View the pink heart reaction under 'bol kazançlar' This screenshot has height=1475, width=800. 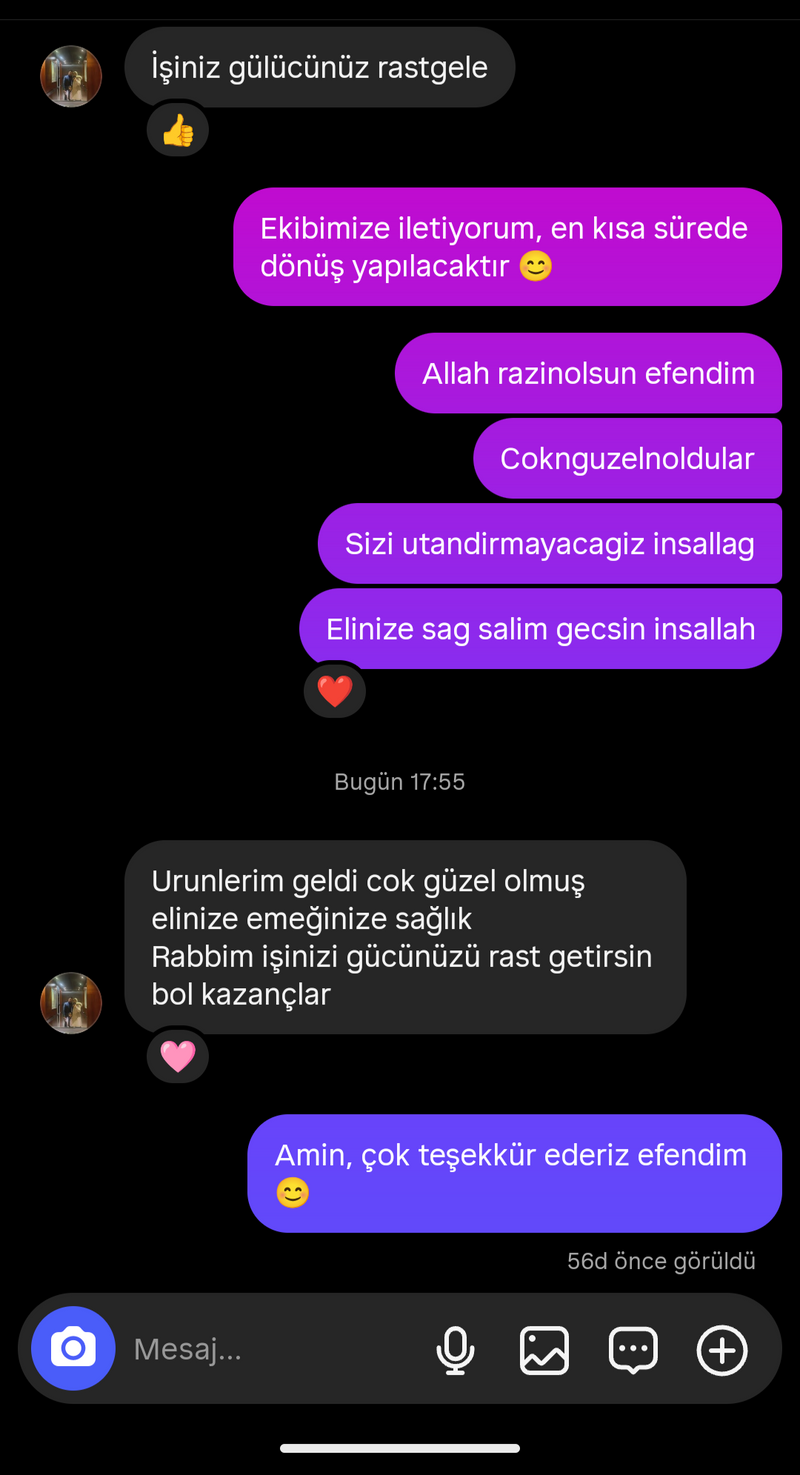click(178, 1056)
